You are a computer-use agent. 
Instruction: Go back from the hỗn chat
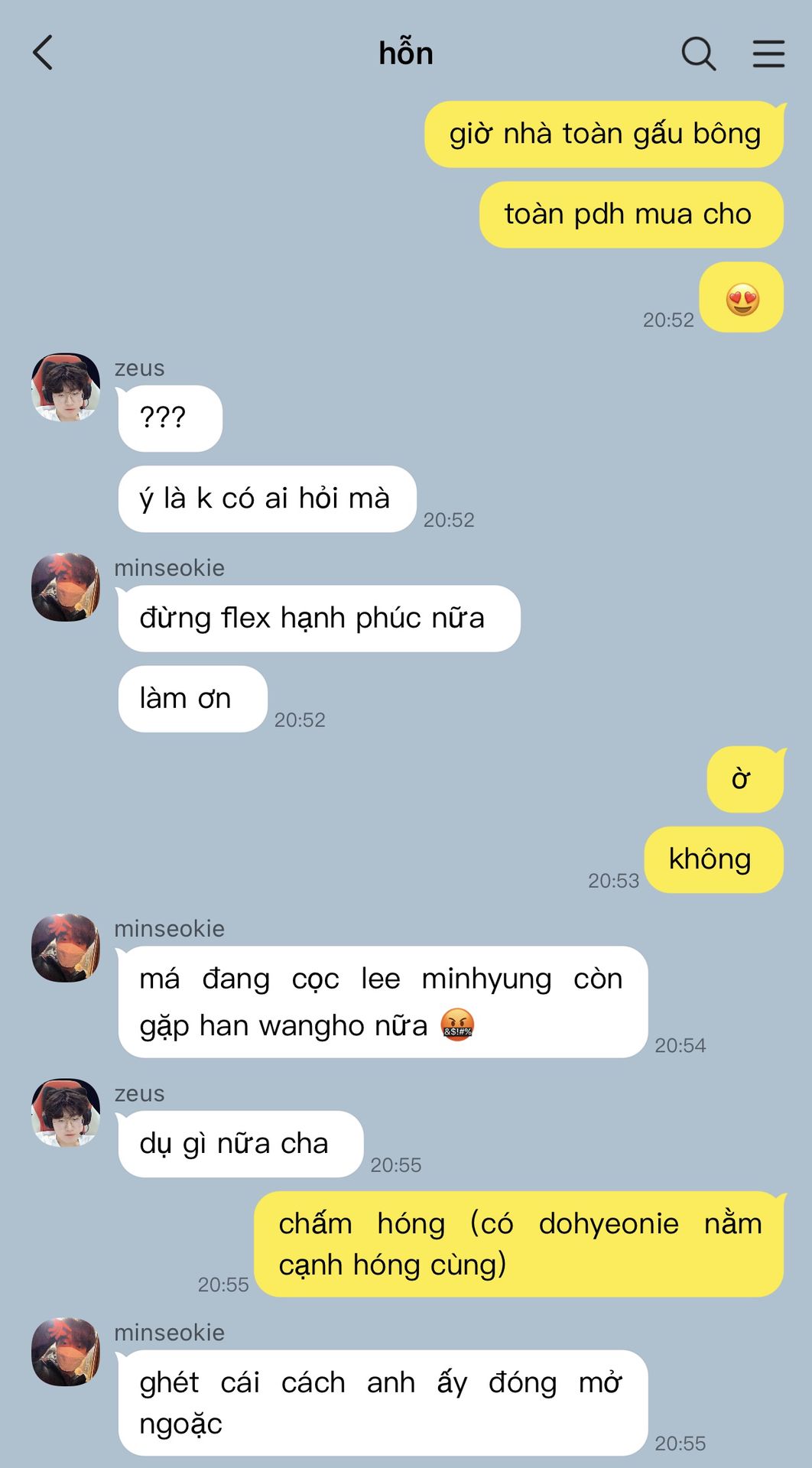[x=44, y=53]
